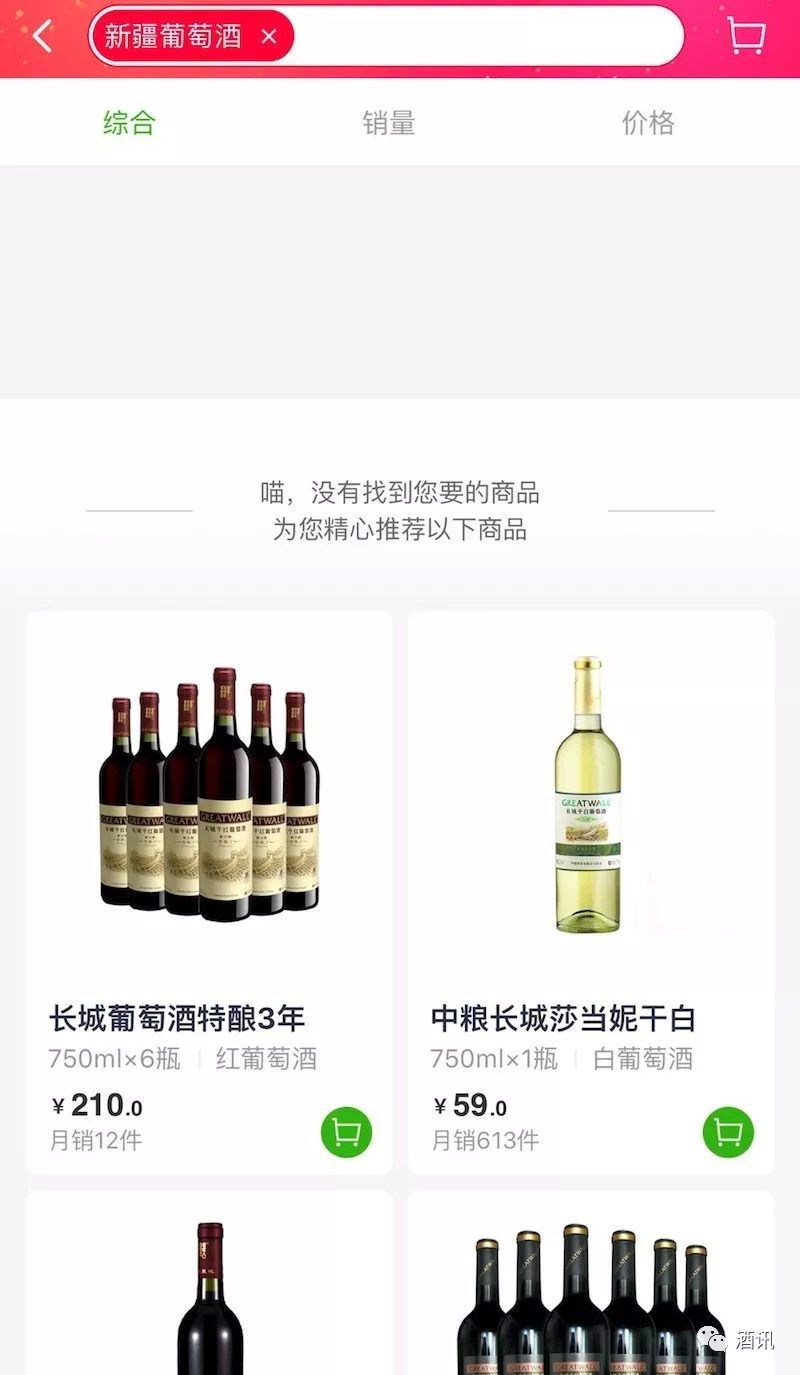
Task: Switch to the 综合 sorting tab
Action: (x=129, y=123)
